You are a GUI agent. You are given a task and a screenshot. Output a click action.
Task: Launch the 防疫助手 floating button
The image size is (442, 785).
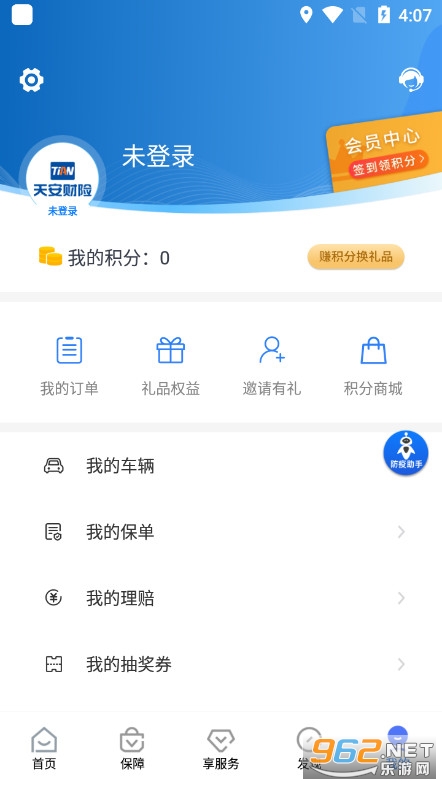coord(406,453)
